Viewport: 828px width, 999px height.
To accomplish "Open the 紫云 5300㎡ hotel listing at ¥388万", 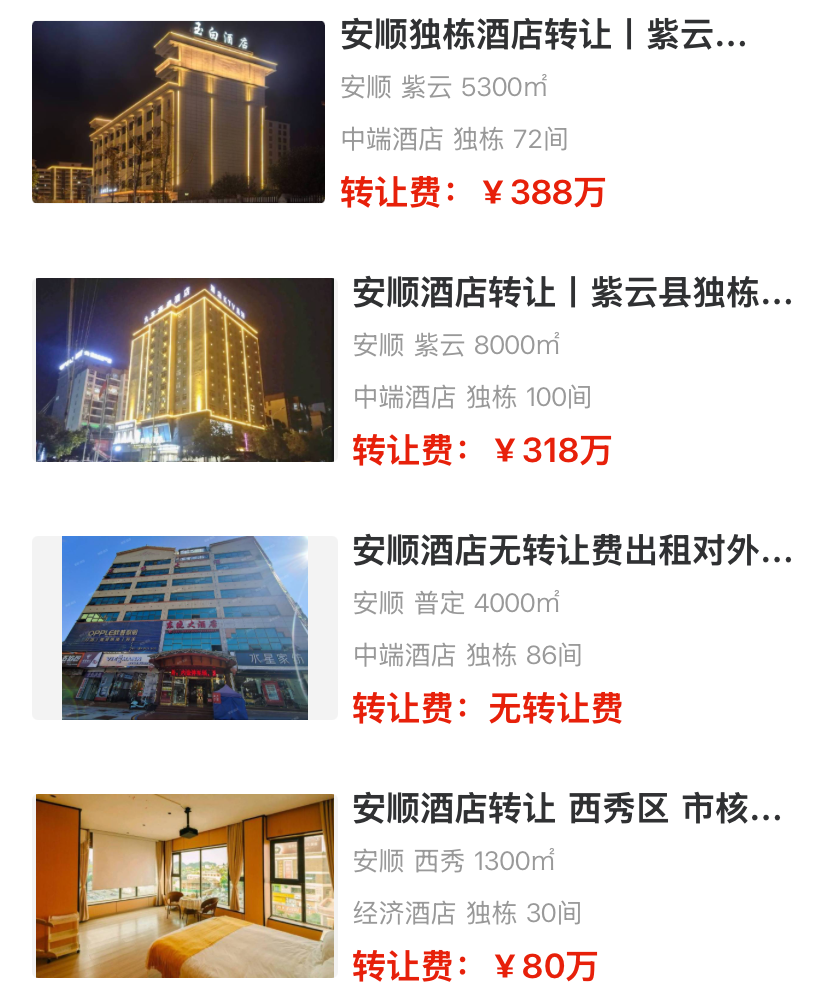I will [543, 36].
